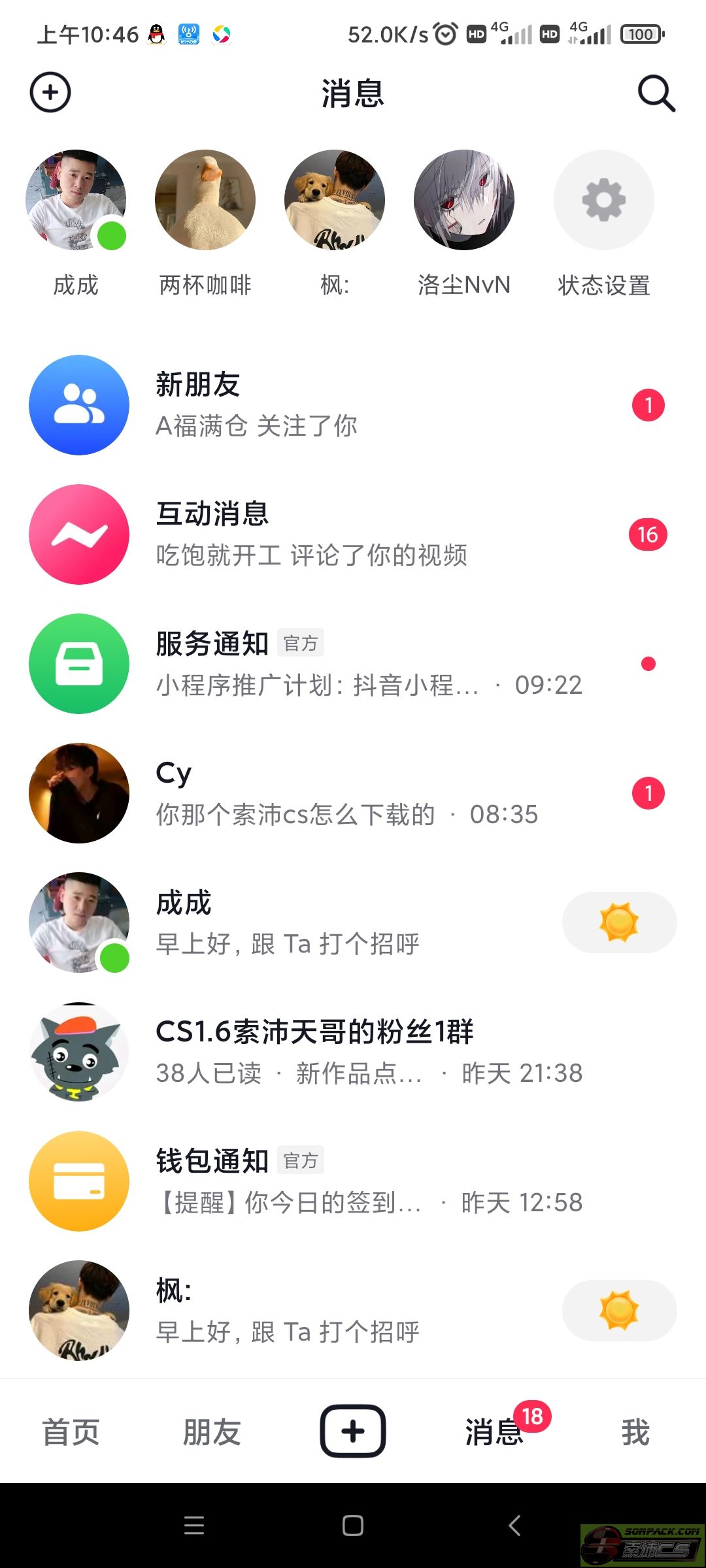Open the search magnifier icon
The height and width of the screenshot is (1568, 706).
tap(656, 93)
